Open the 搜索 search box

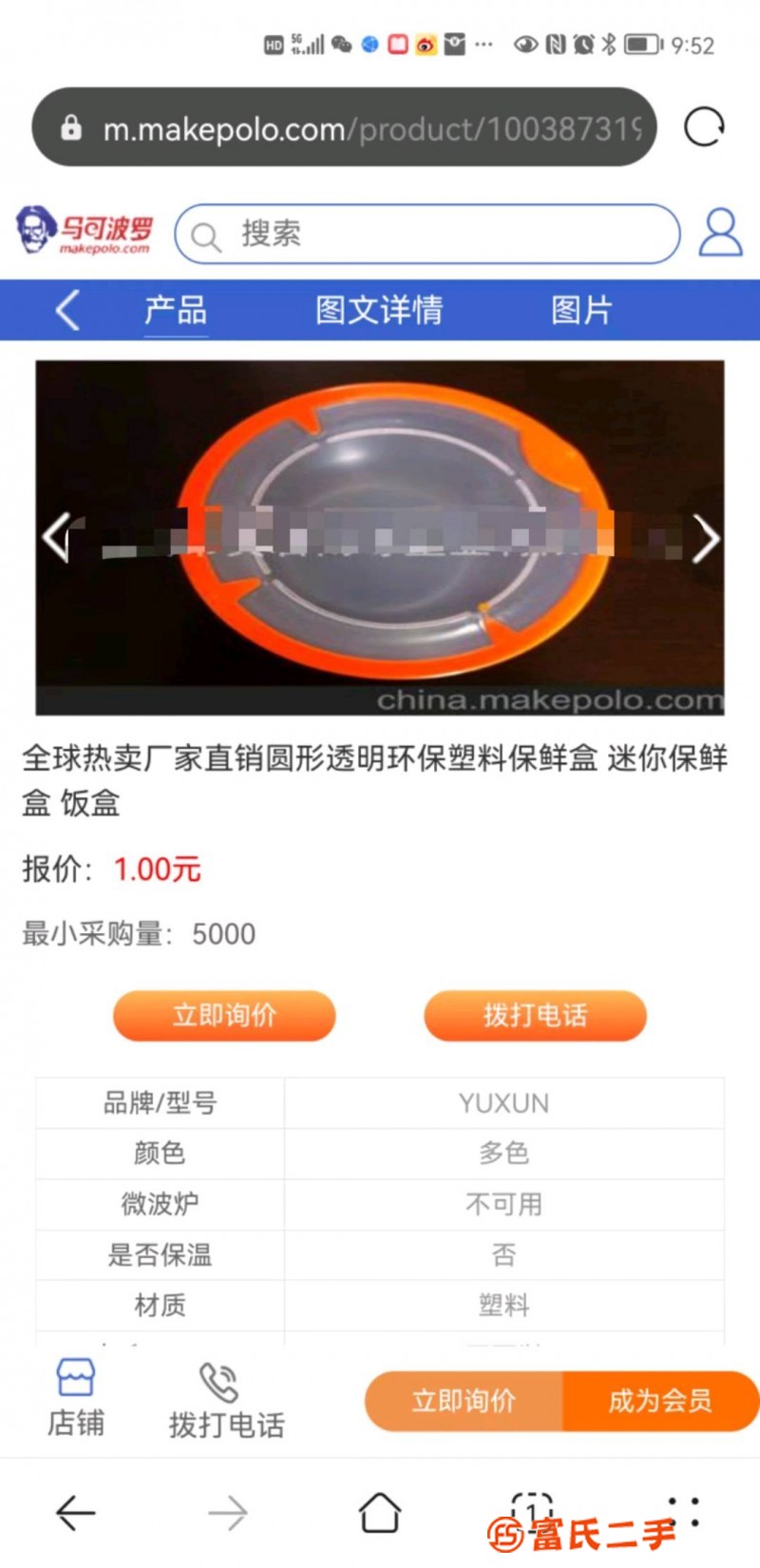(x=427, y=234)
